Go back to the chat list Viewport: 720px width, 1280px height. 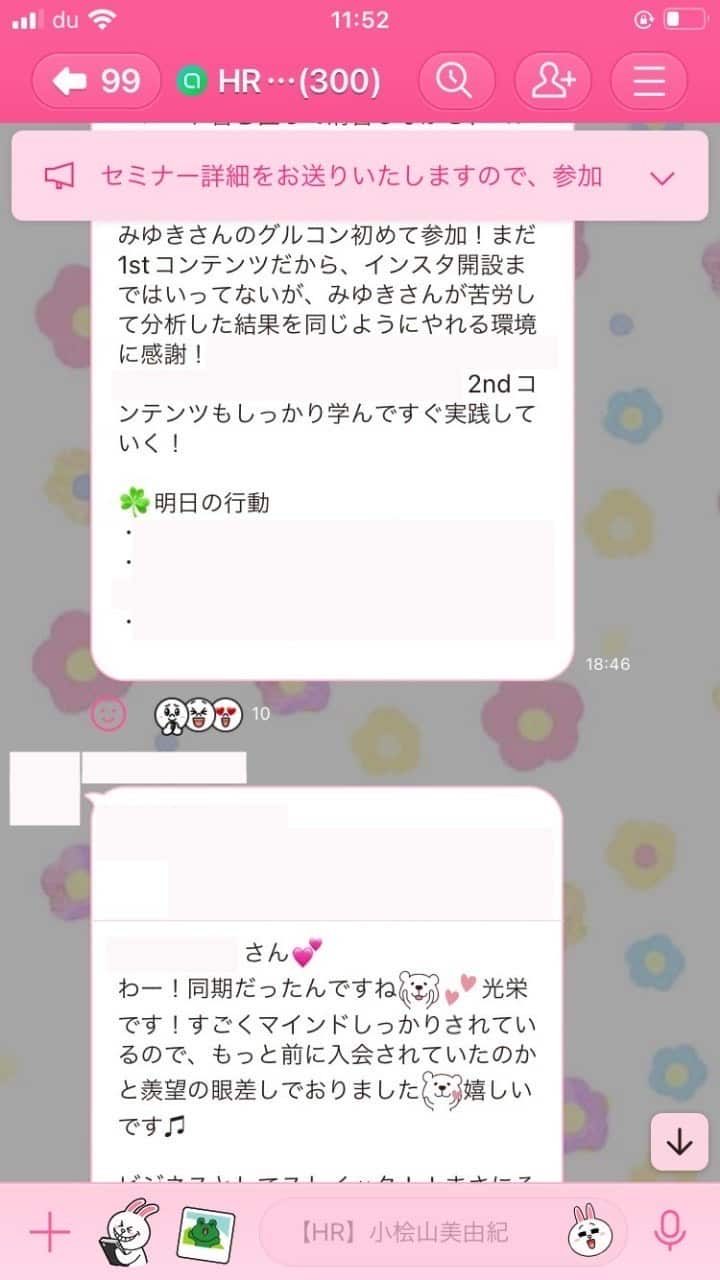point(96,81)
